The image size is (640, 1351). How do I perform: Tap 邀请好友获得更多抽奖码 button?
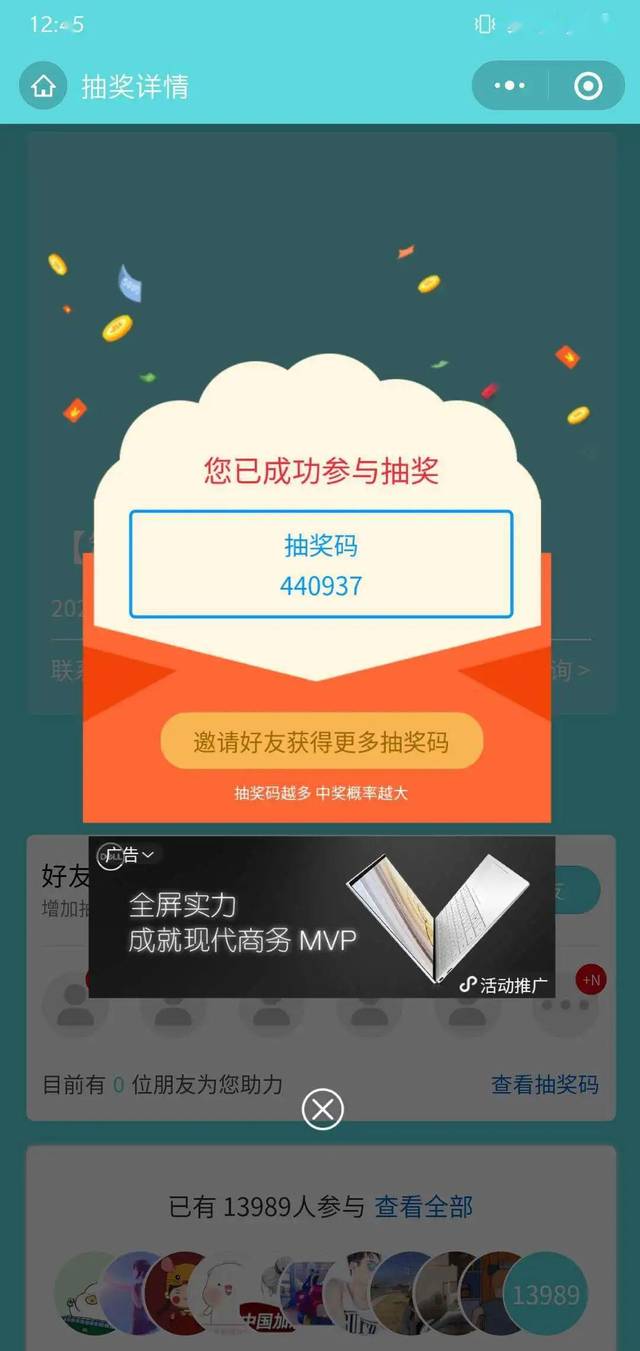click(322, 741)
